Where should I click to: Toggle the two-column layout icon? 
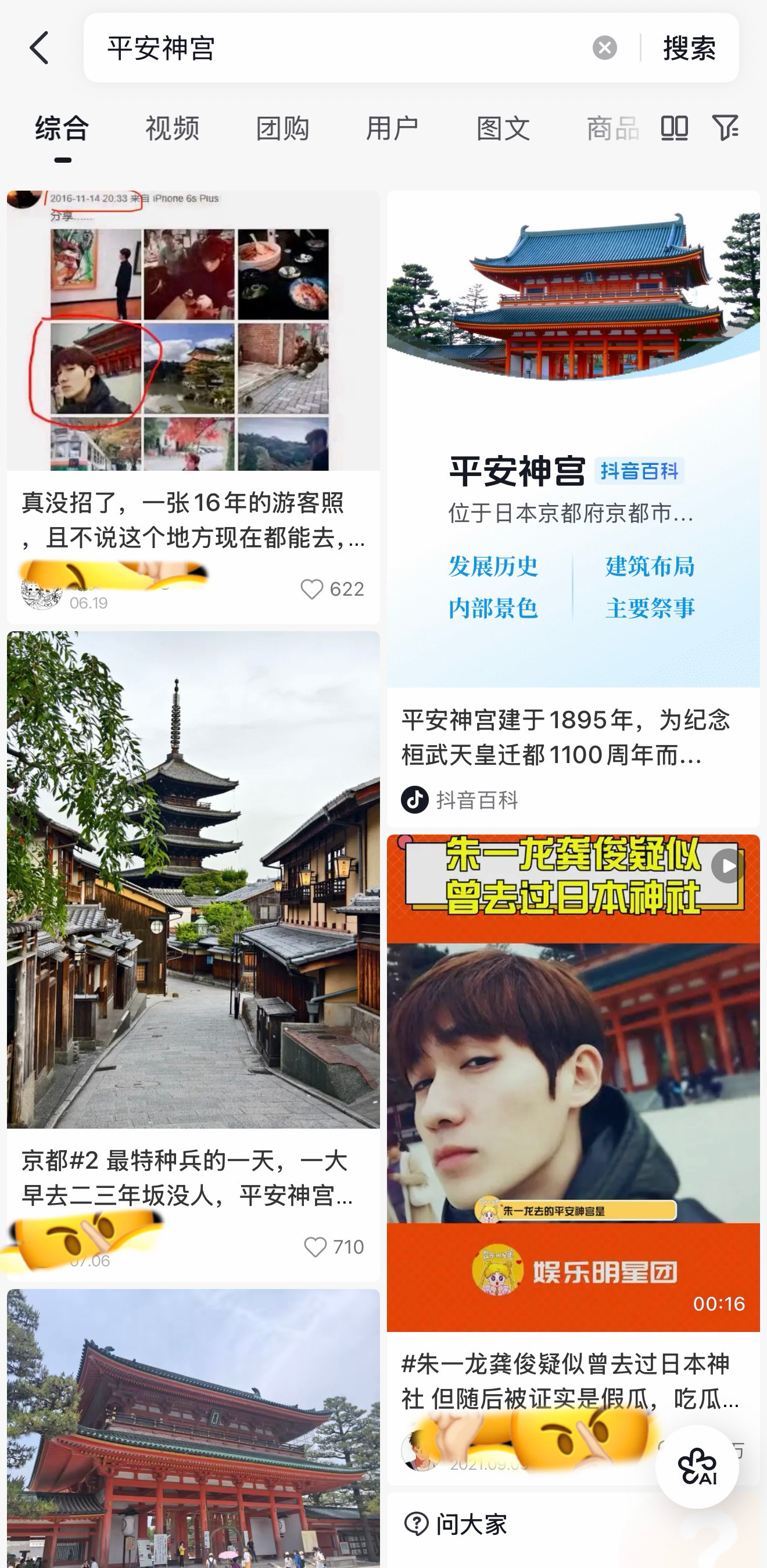coord(675,128)
